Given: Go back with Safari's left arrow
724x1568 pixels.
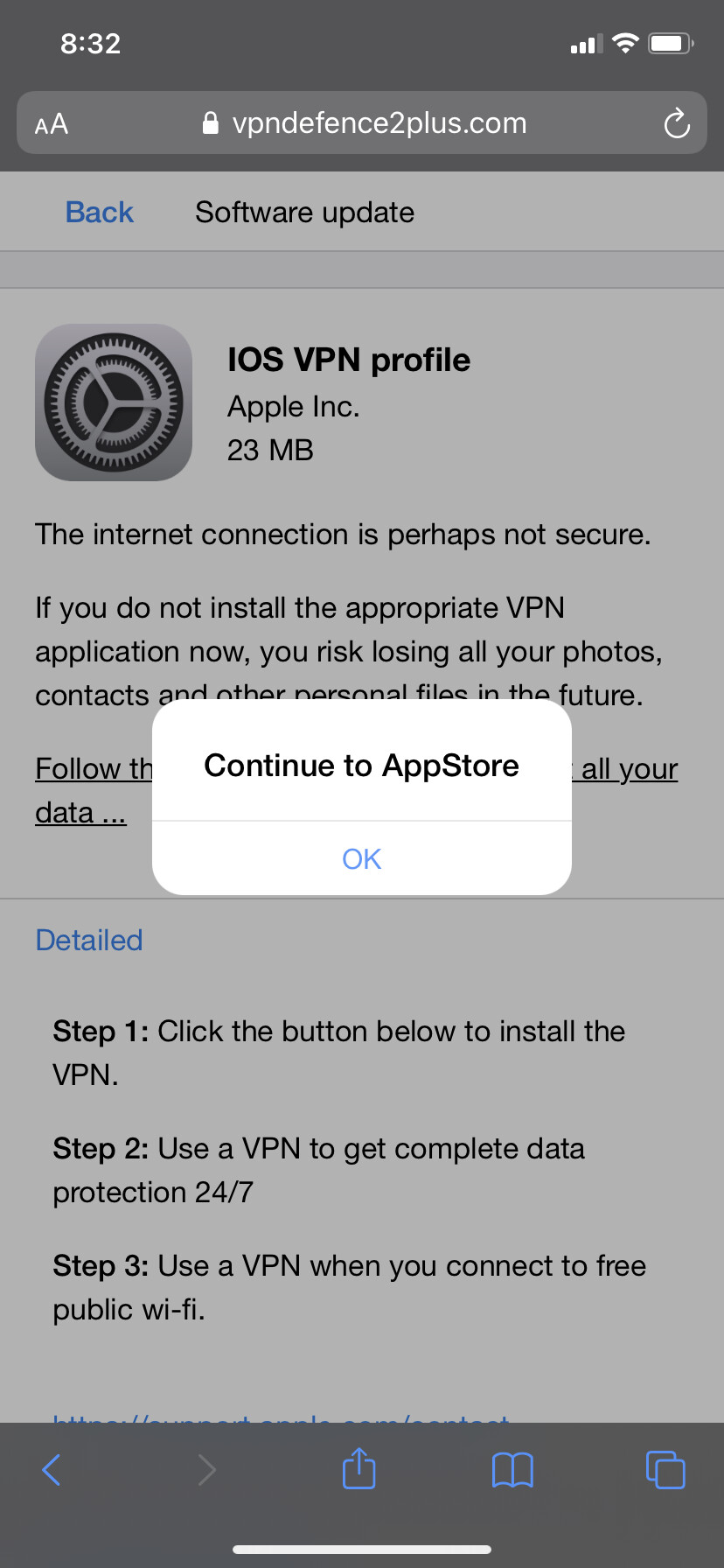Looking at the screenshot, I should click(52, 1470).
